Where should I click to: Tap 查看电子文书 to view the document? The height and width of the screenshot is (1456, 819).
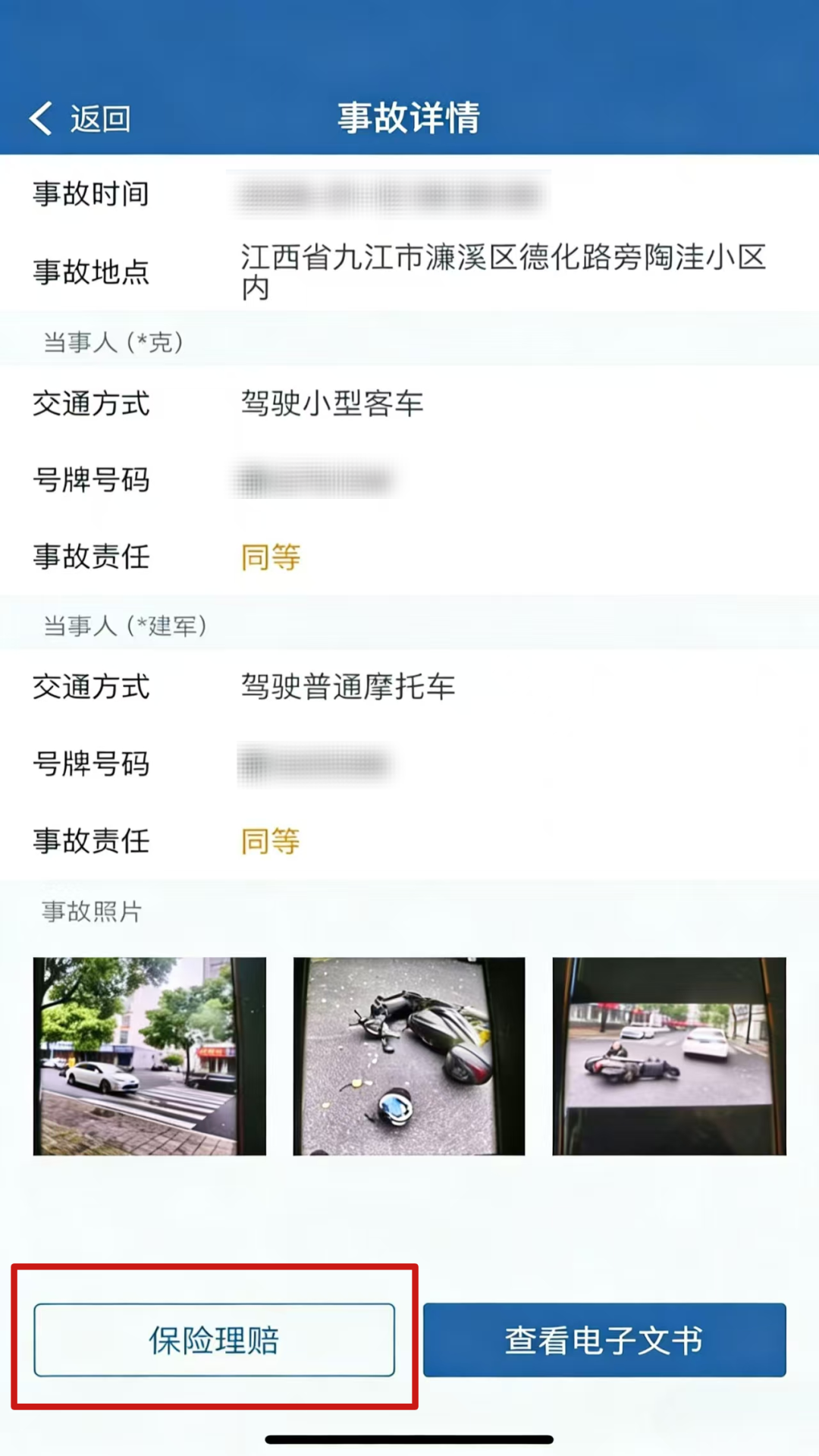(x=604, y=1340)
